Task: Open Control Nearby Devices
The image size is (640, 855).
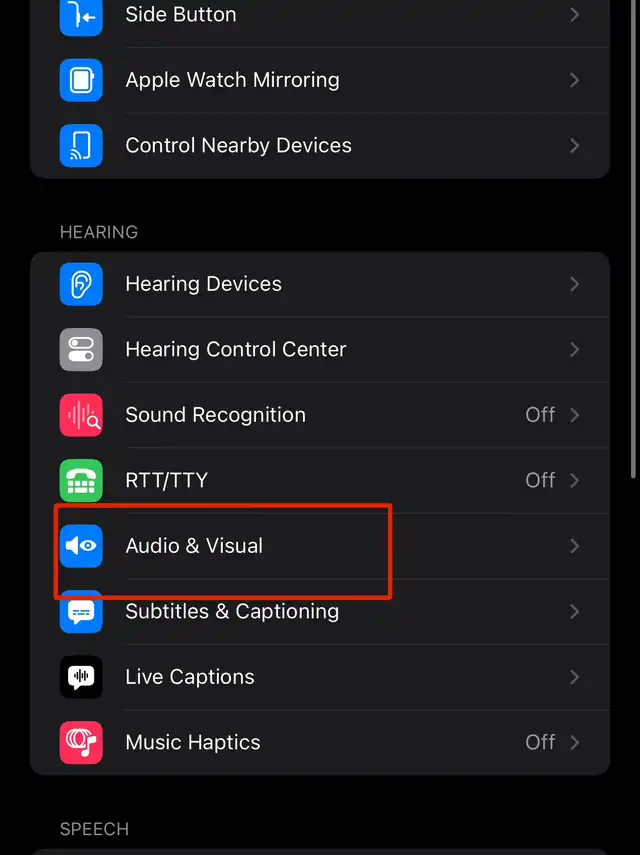Action: (320, 145)
